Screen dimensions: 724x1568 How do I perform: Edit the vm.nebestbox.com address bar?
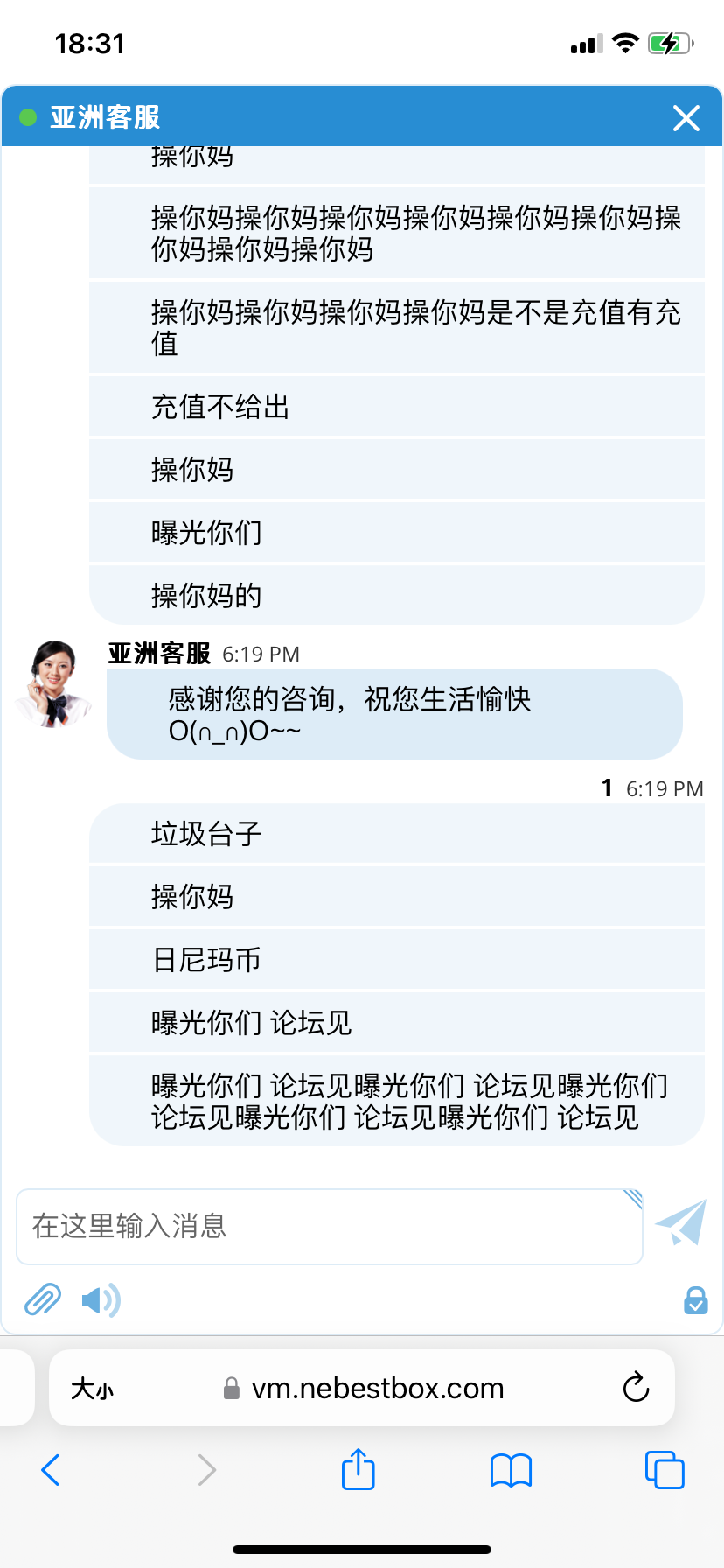point(378,1389)
